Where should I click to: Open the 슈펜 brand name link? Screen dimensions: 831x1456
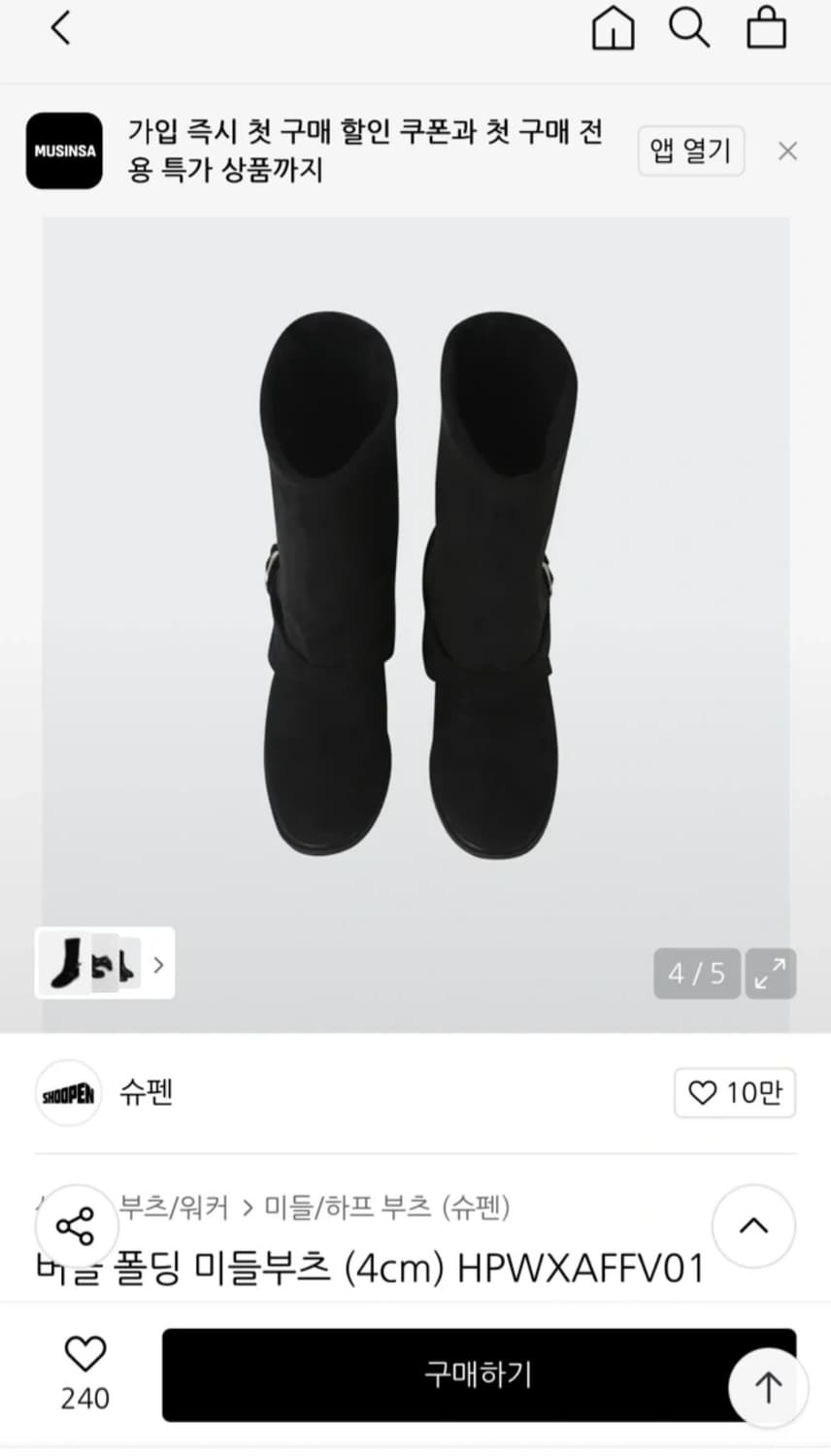(146, 1093)
